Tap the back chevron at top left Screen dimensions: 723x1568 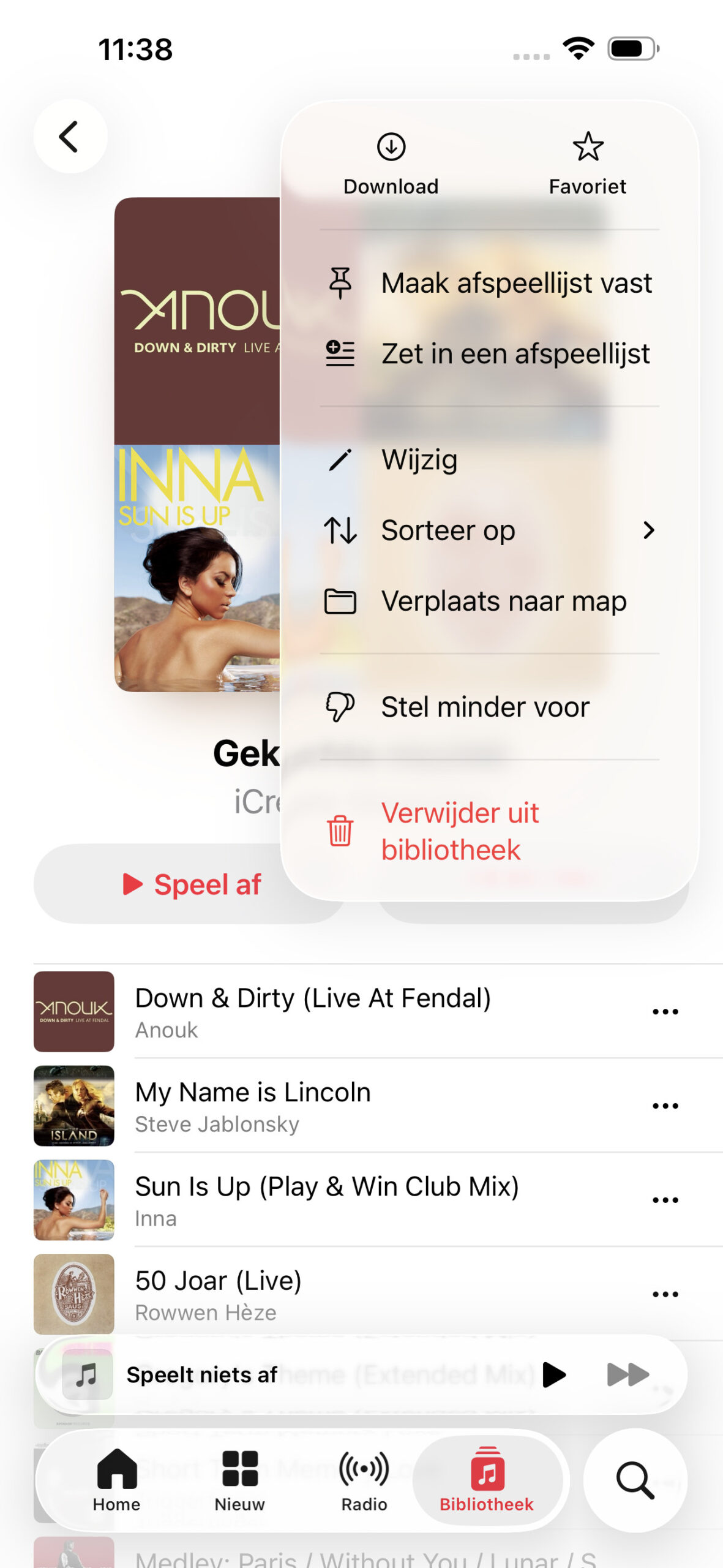click(x=69, y=137)
